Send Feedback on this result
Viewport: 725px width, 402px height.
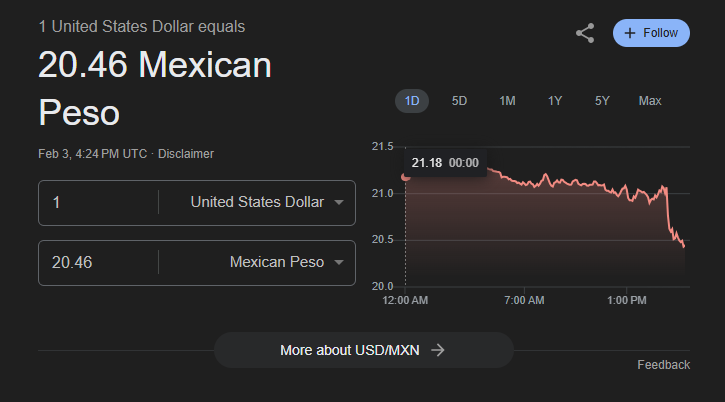click(x=664, y=365)
